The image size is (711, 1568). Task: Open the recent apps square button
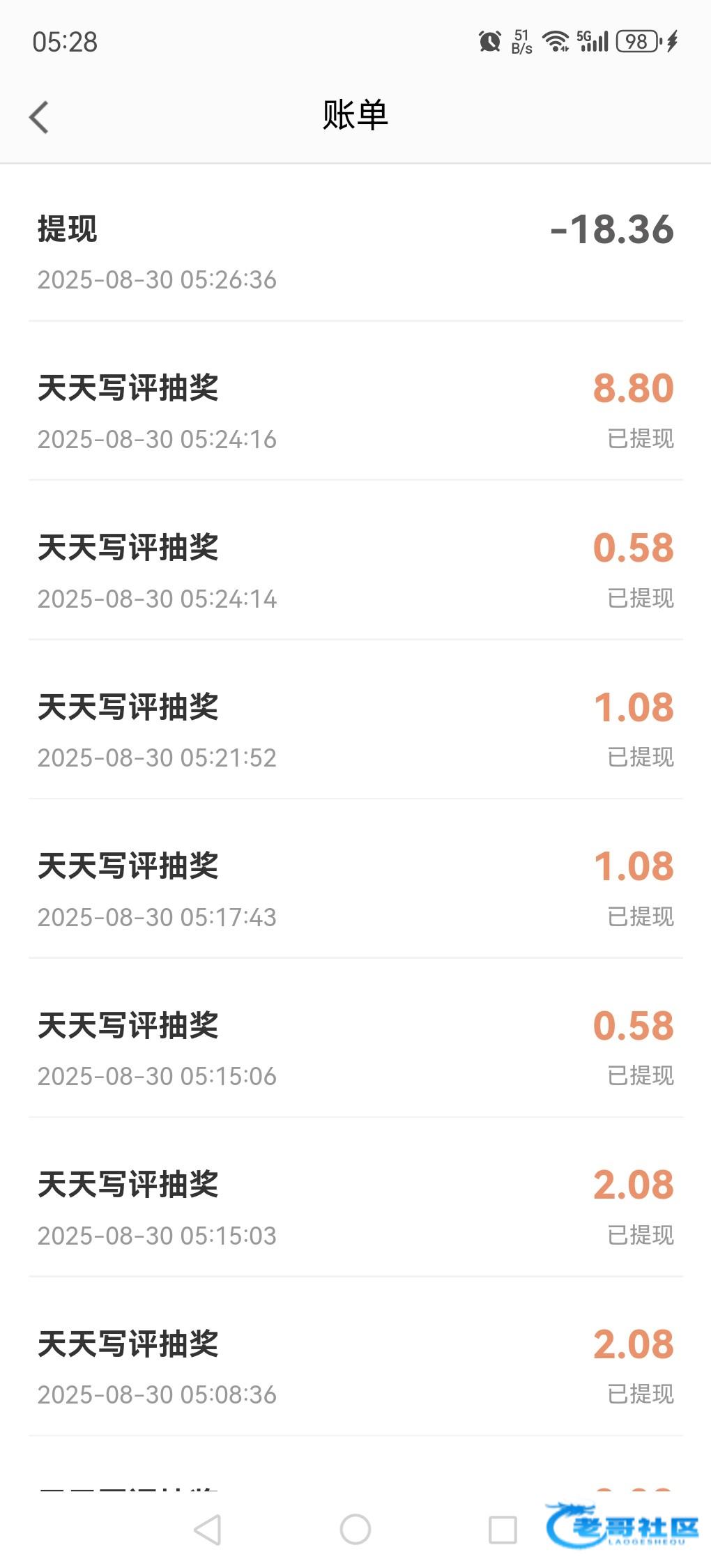pos(503,1530)
